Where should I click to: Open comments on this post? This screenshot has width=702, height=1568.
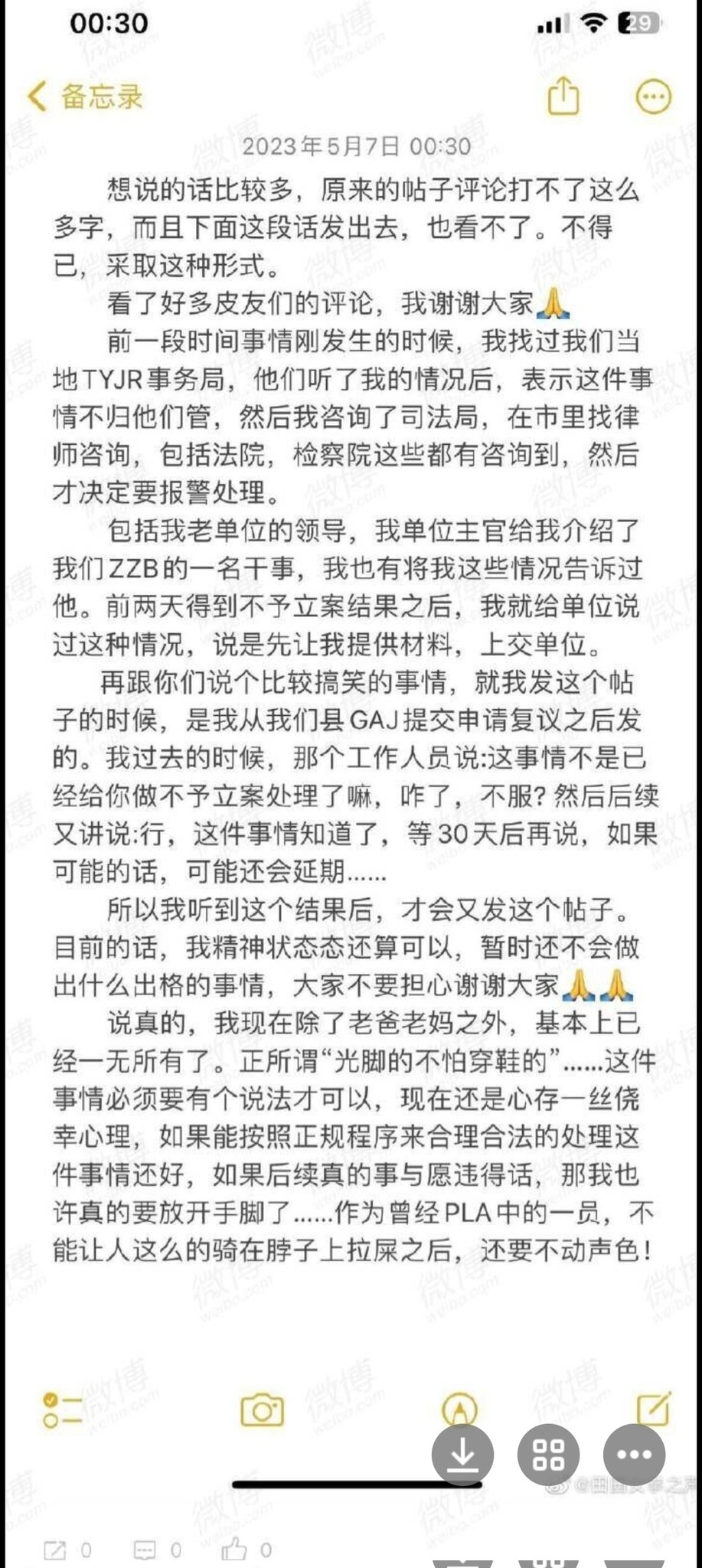pyautogui.click(x=158, y=1550)
